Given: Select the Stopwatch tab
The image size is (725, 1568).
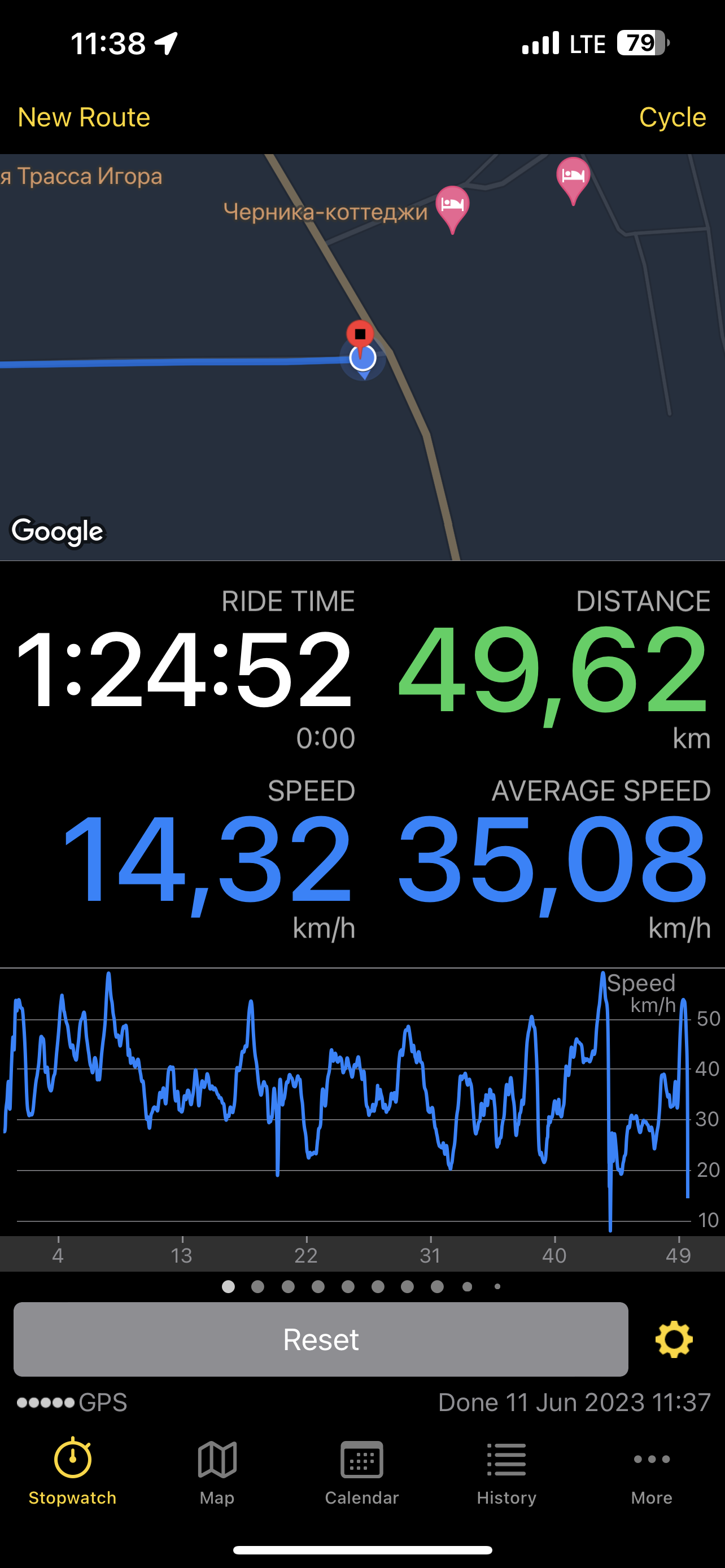Looking at the screenshot, I should tap(72, 1471).
